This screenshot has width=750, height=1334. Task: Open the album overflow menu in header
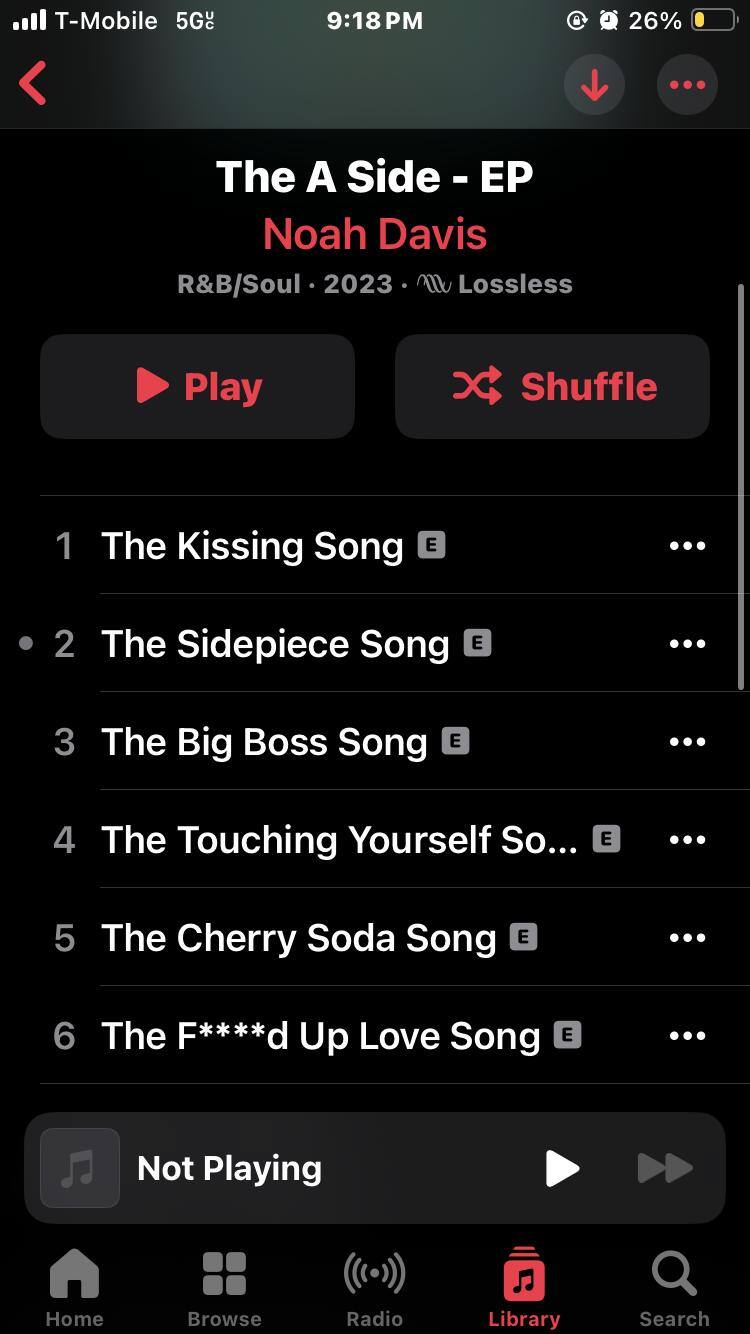pos(687,85)
